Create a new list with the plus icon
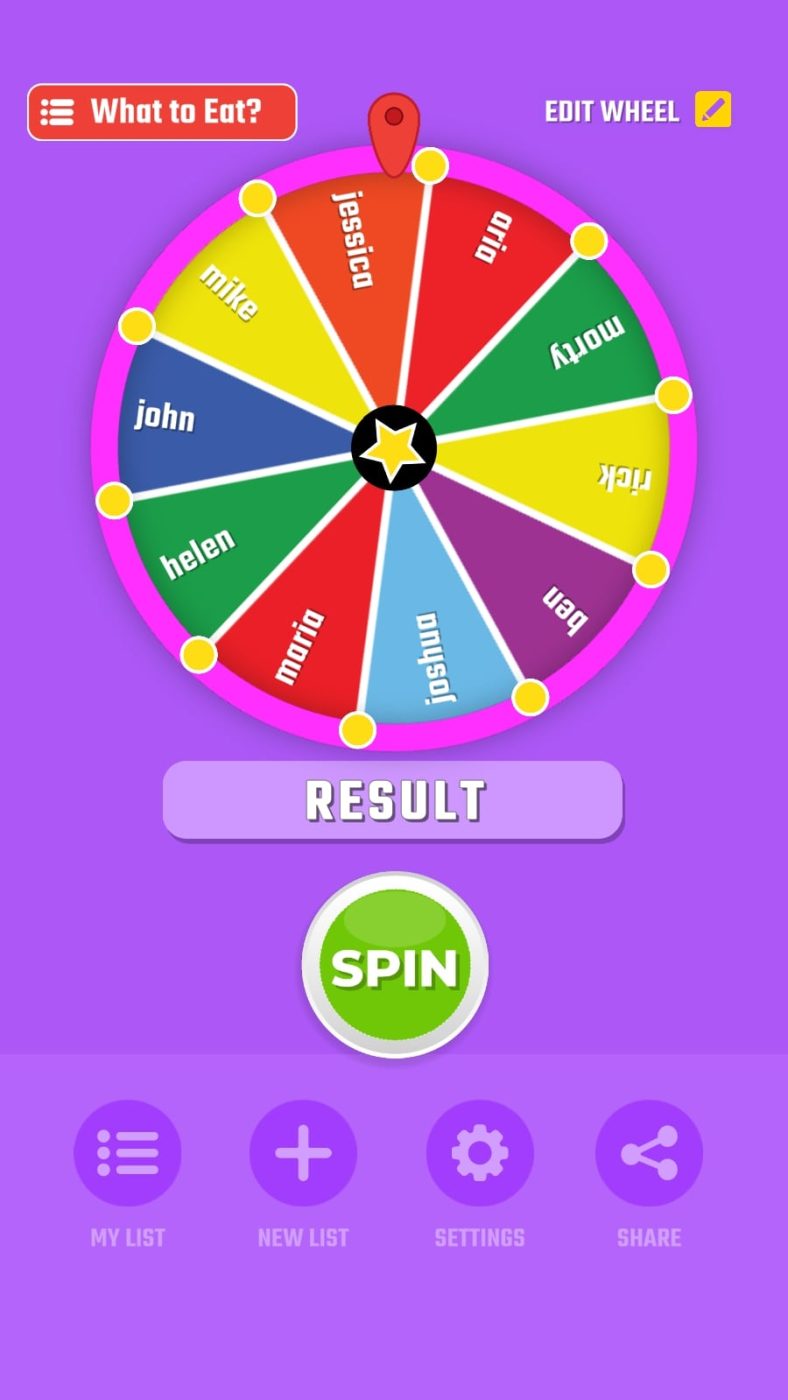The width and height of the screenshot is (788, 1400). click(303, 1152)
